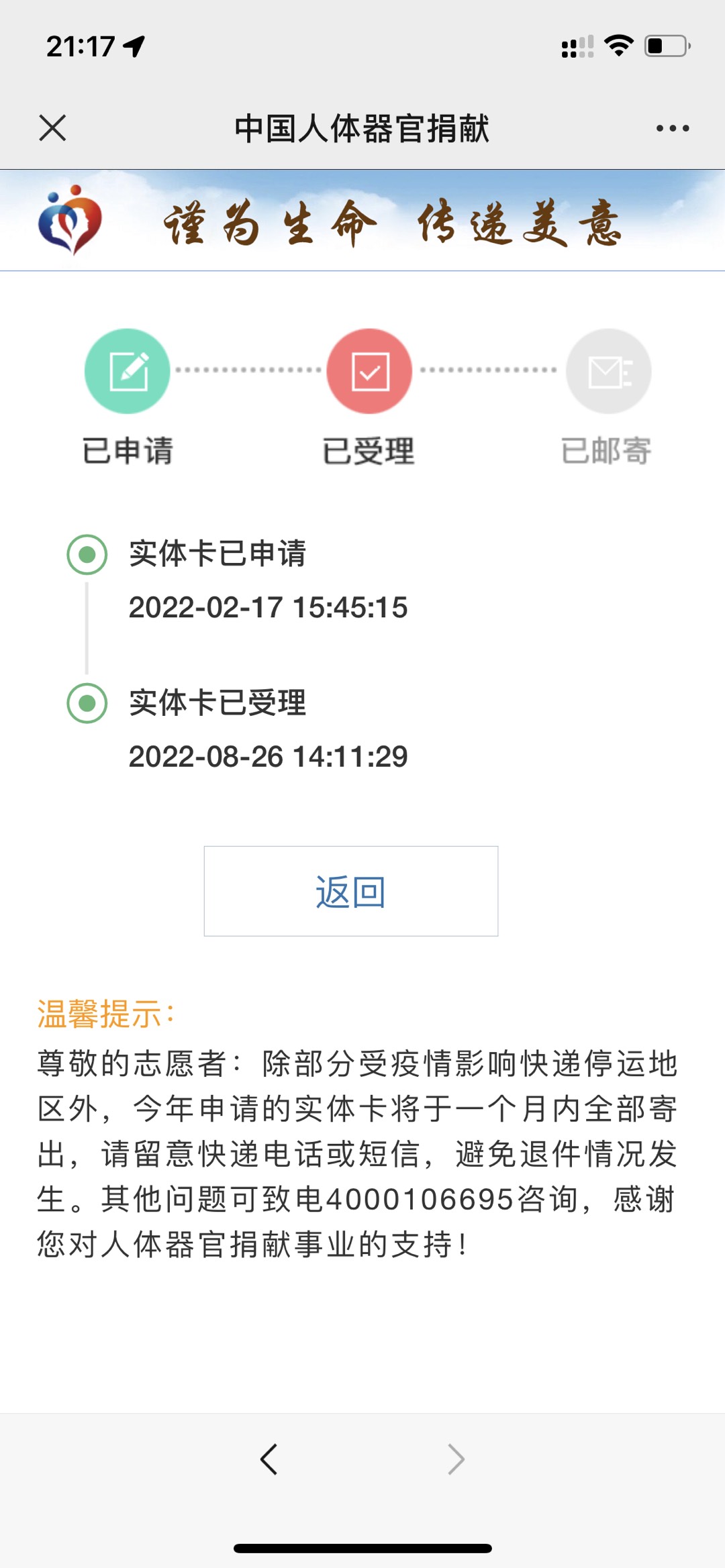
Task: Close the organ donation web page
Action: (x=52, y=127)
